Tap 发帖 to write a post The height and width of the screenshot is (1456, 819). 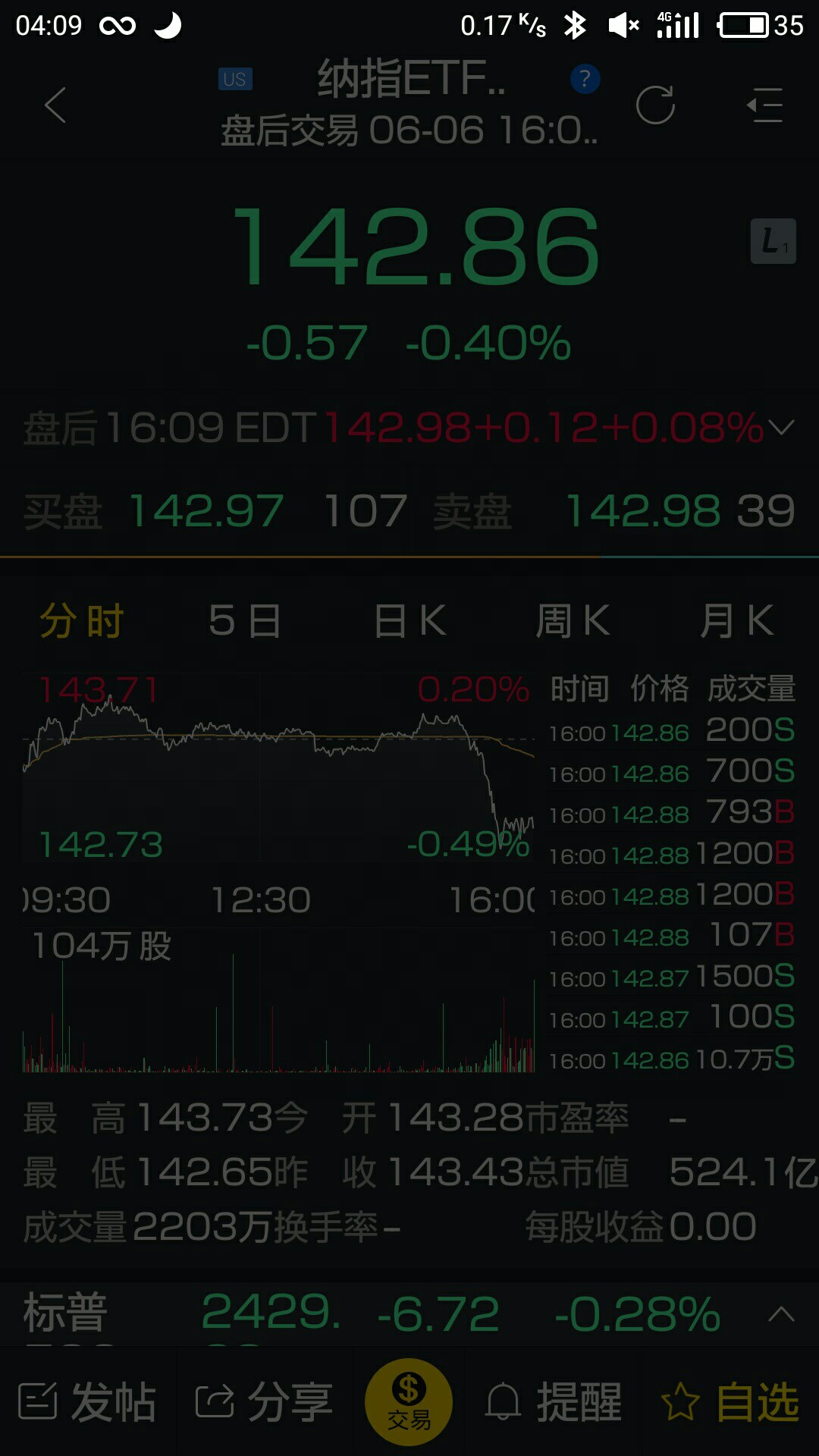[x=86, y=1401]
